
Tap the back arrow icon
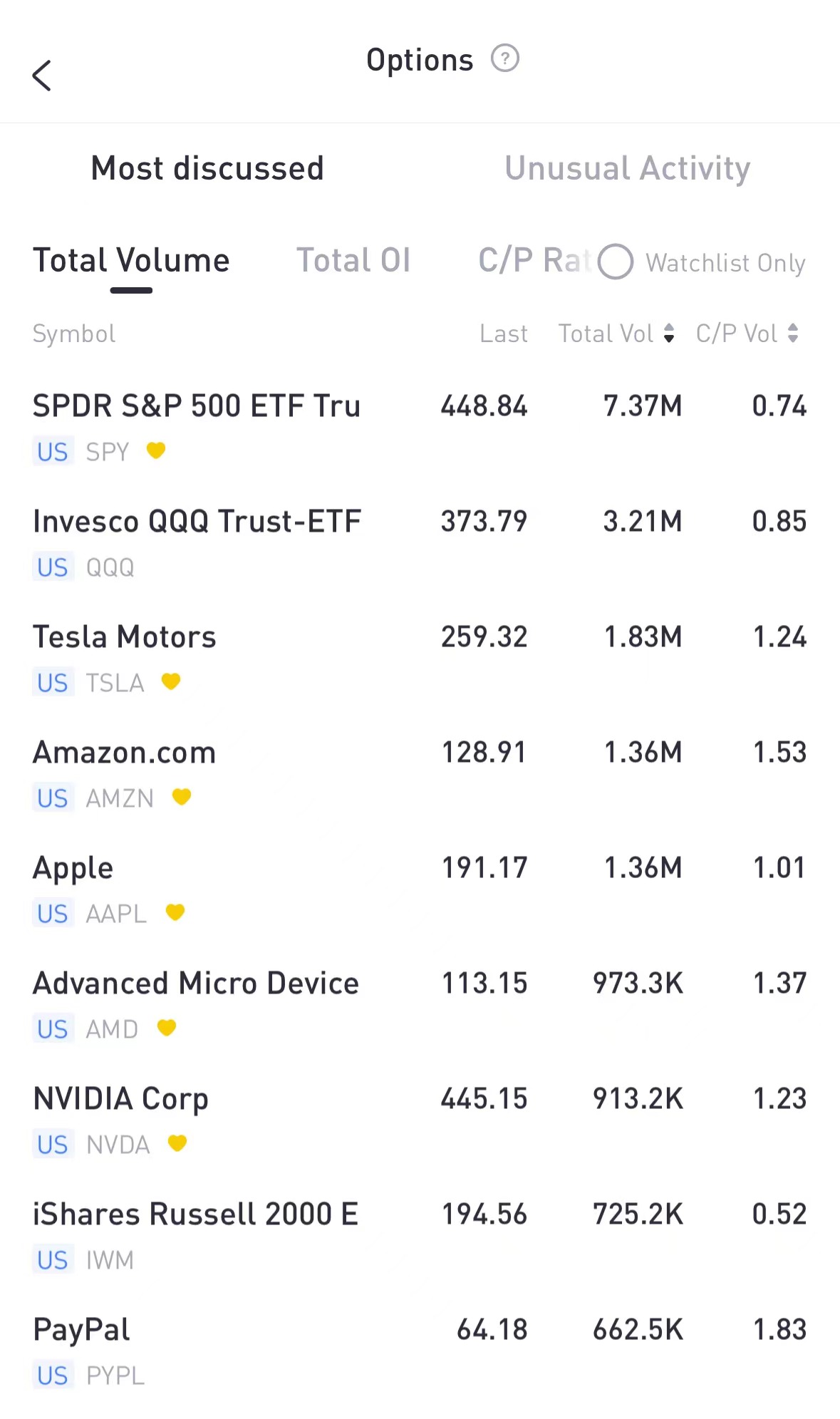(42, 75)
